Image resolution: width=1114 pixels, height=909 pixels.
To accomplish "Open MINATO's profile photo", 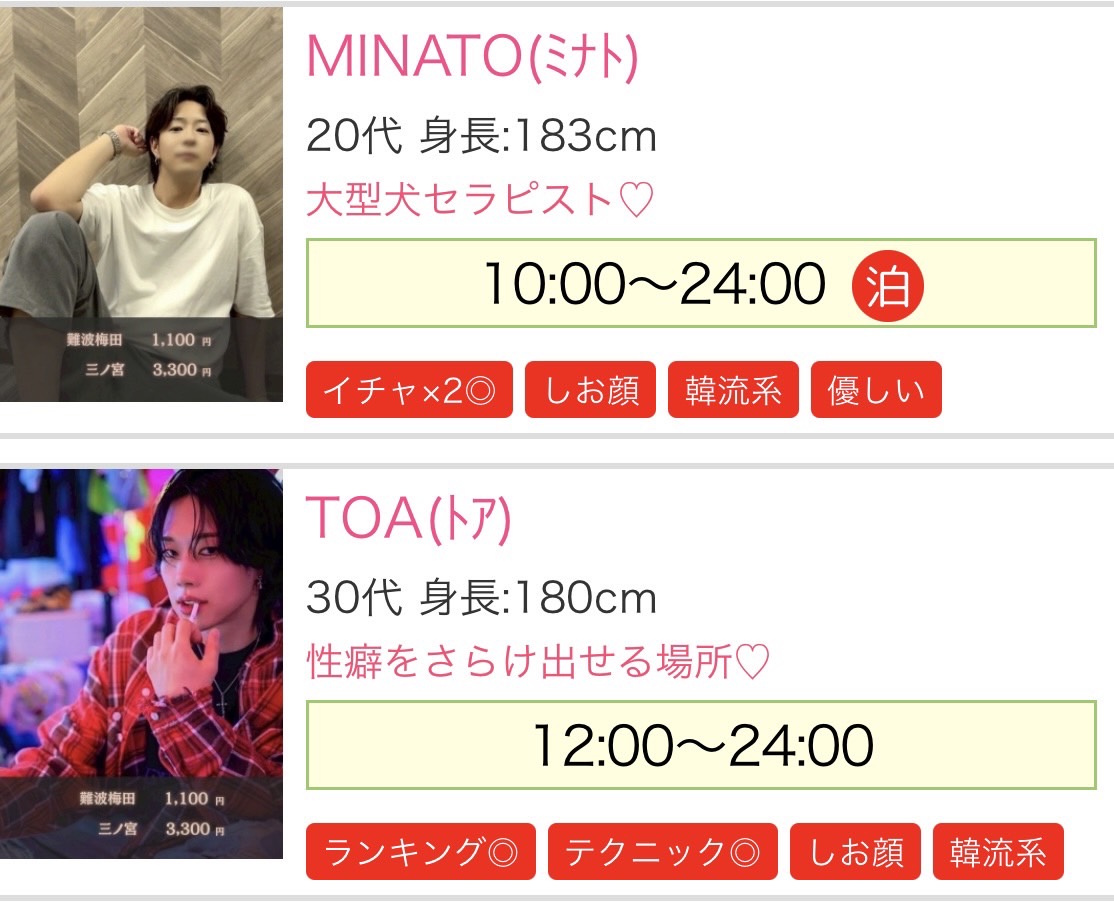I will (141, 204).
